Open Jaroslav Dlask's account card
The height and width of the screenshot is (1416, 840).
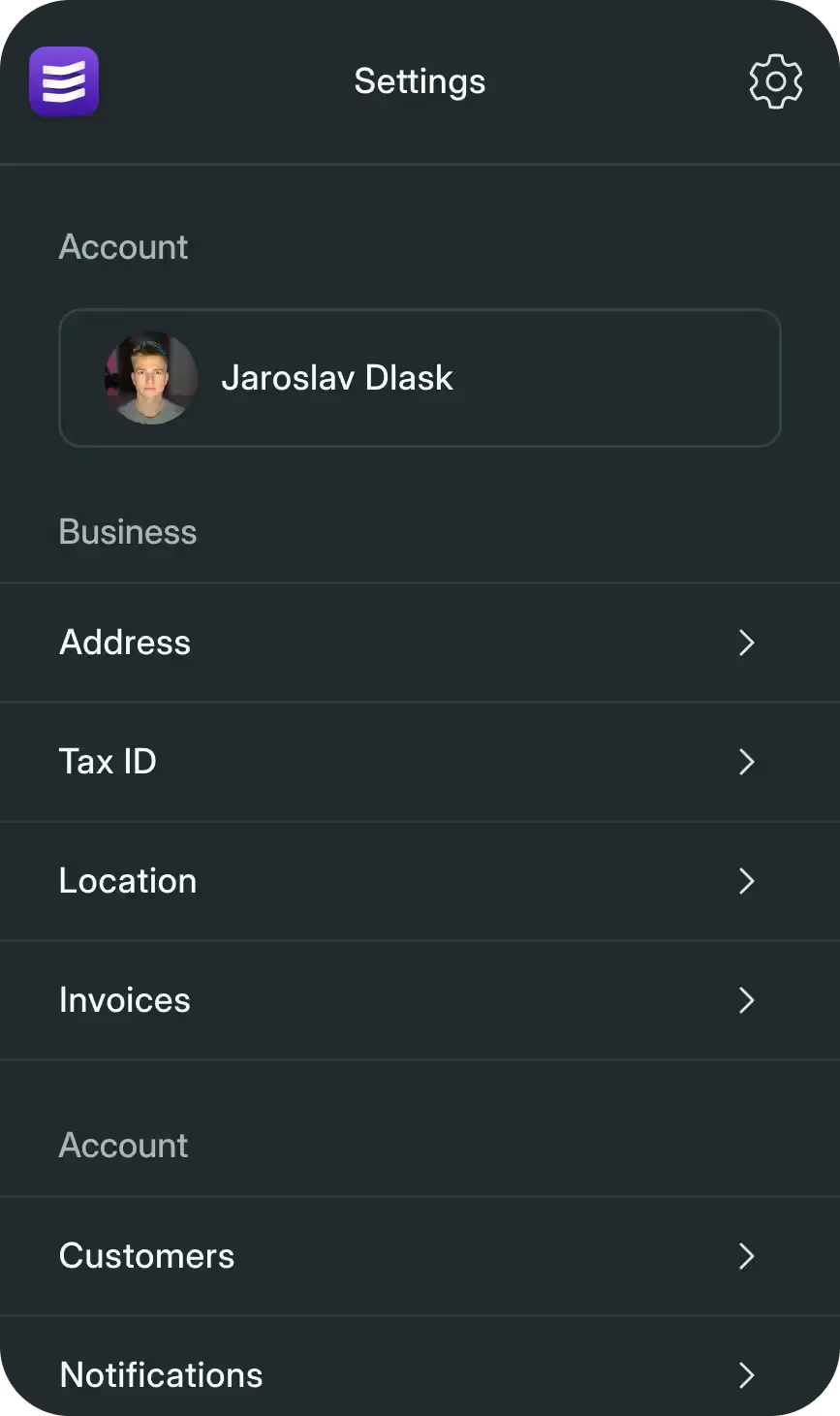420,378
